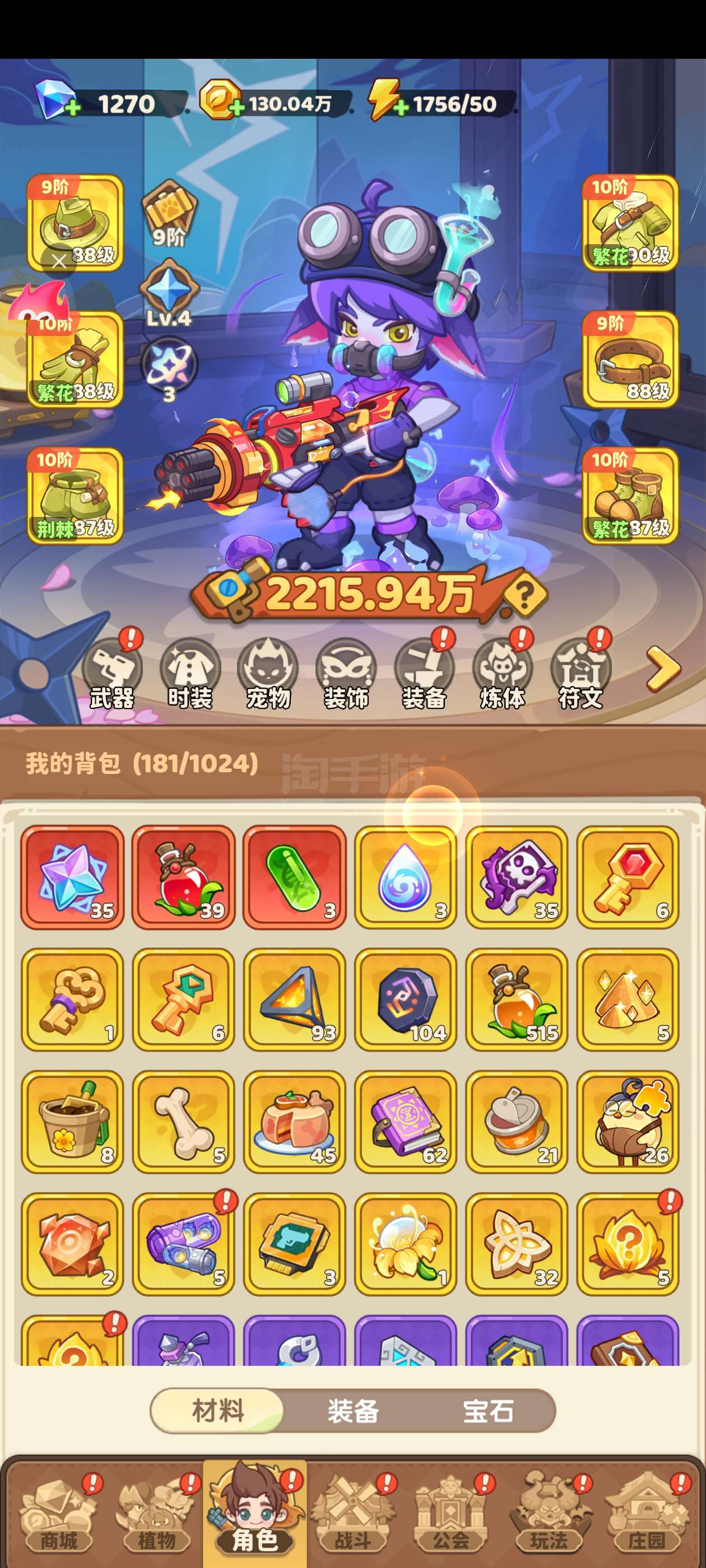The image size is (706, 1568).
Task: Select the purple book item with count 62
Action: pos(406,1122)
